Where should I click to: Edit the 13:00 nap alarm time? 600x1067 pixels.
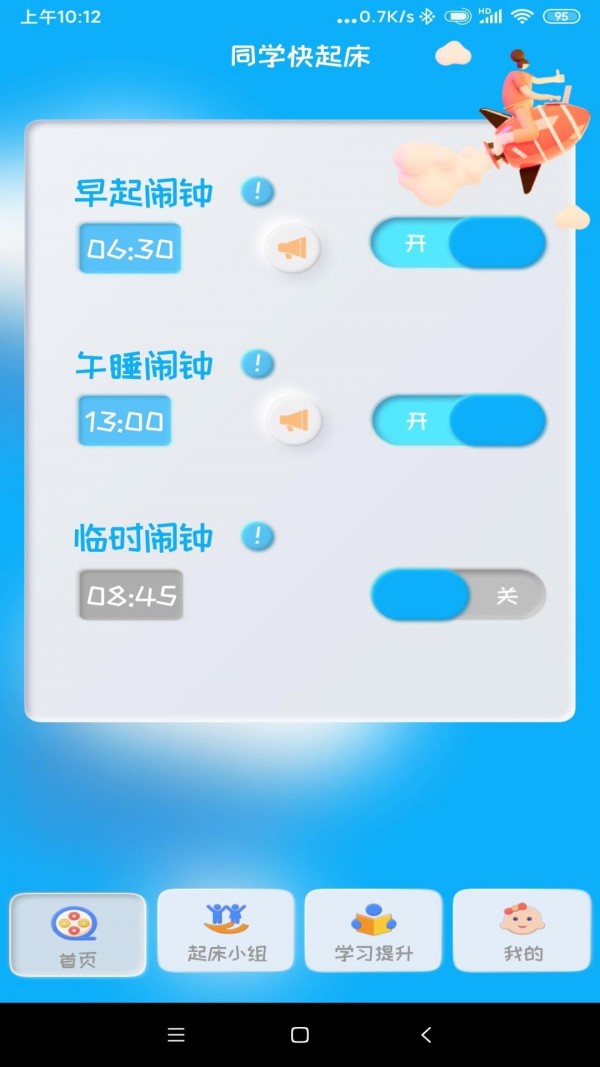pyautogui.click(x=125, y=421)
